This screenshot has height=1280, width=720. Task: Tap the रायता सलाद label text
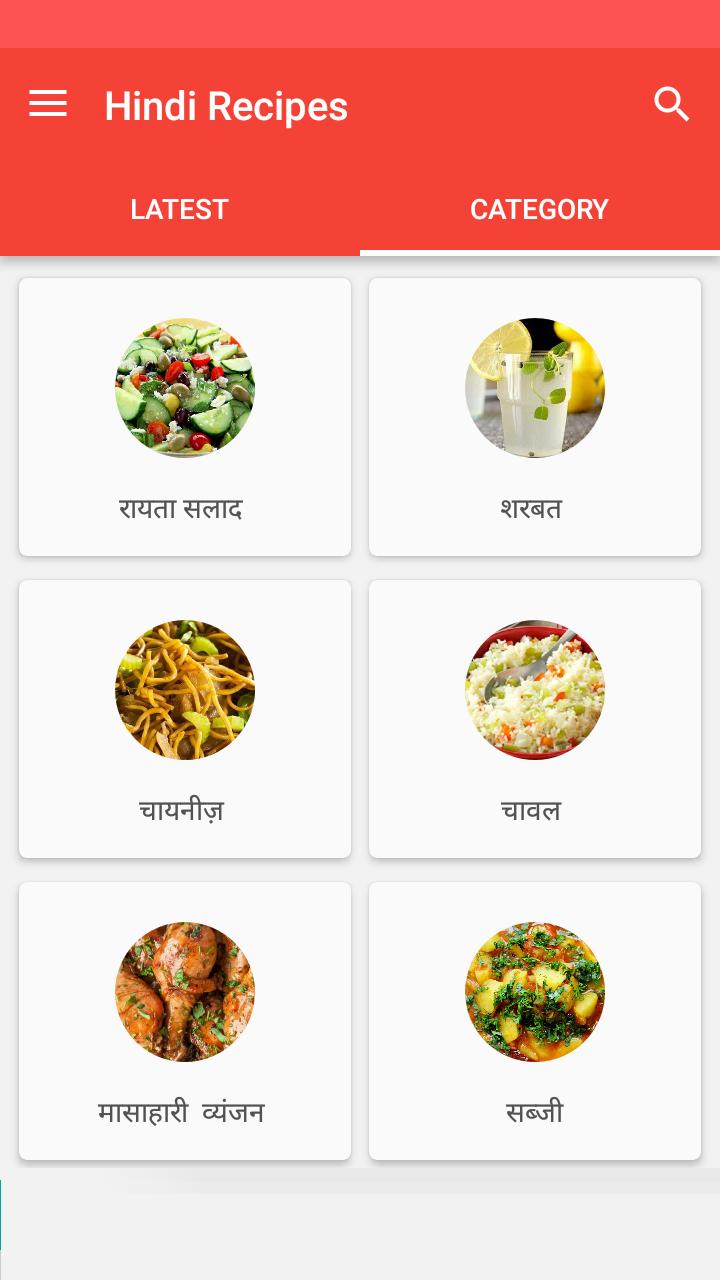[x=181, y=509]
